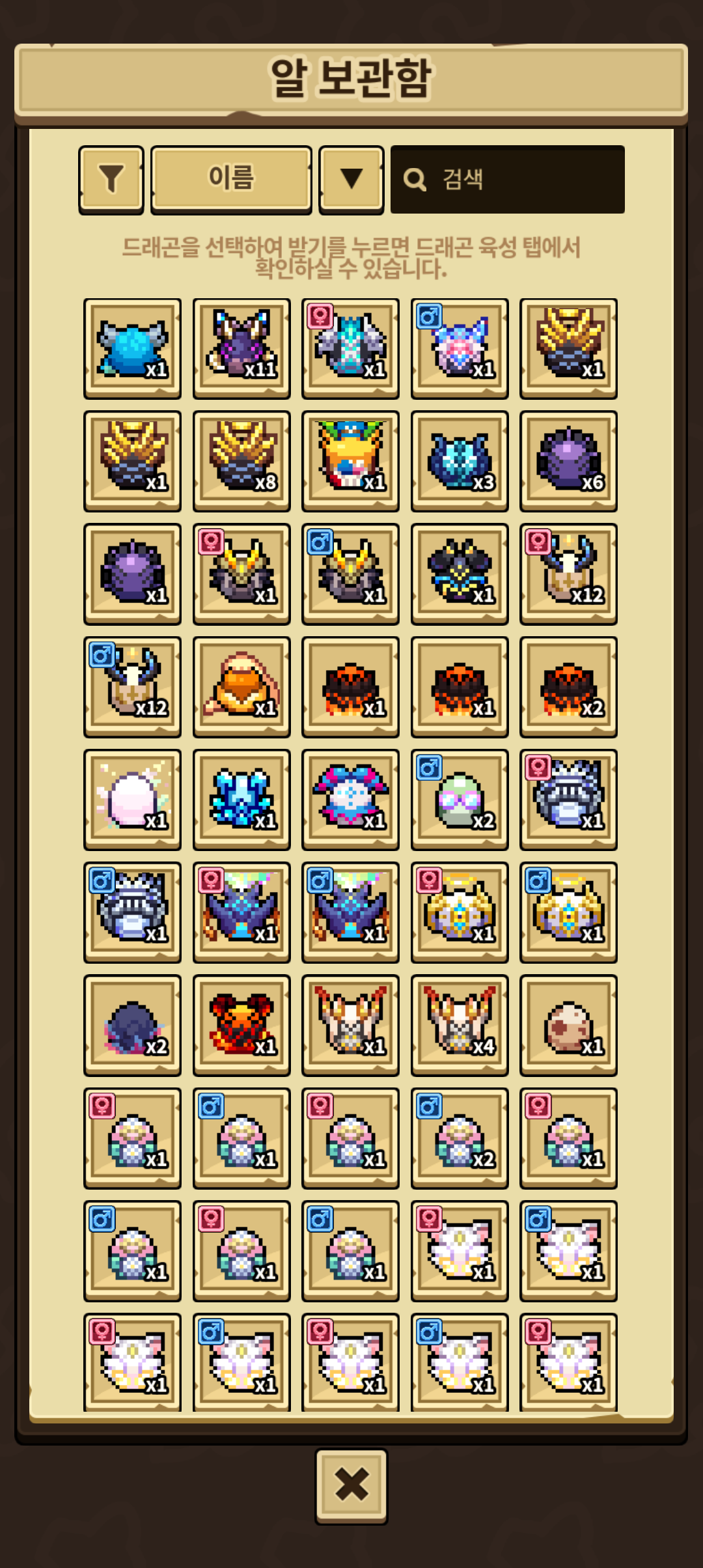
Task: Close the egg storage with X button
Action: click(x=351, y=1486)
